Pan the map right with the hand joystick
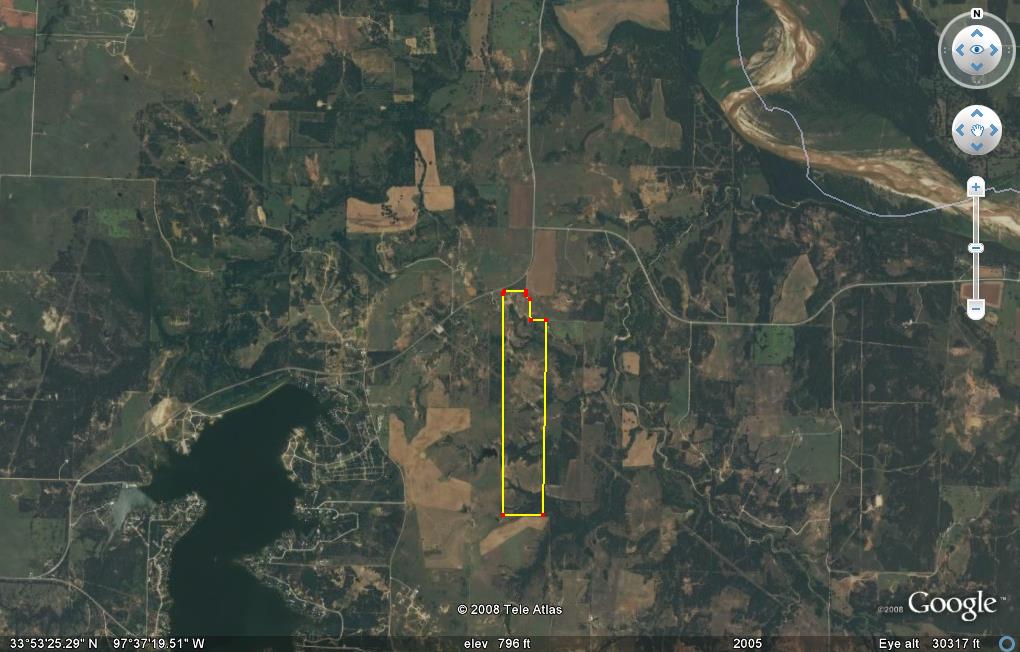Image resolution: width=1020 pixels, height=652 pixels. 992,130
